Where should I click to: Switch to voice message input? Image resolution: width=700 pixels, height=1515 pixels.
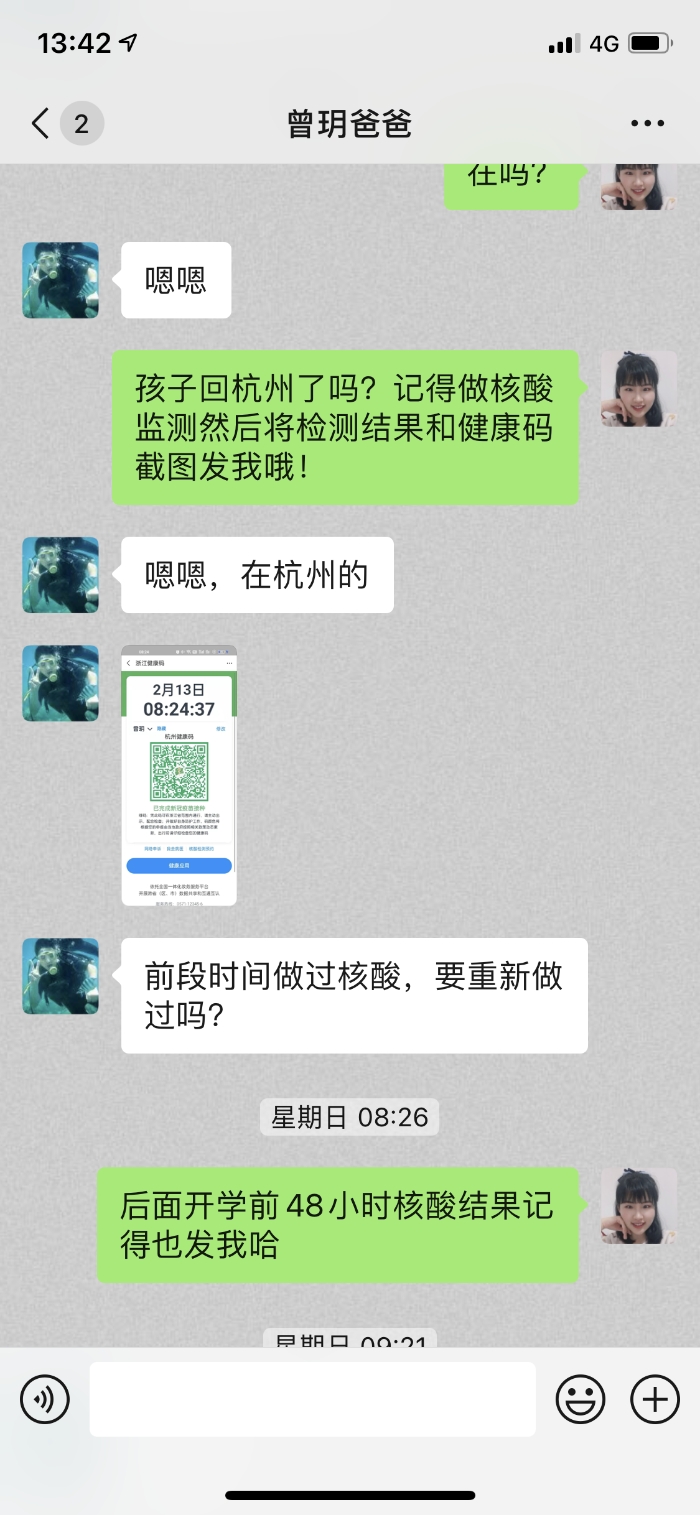tap(45, 1398)
